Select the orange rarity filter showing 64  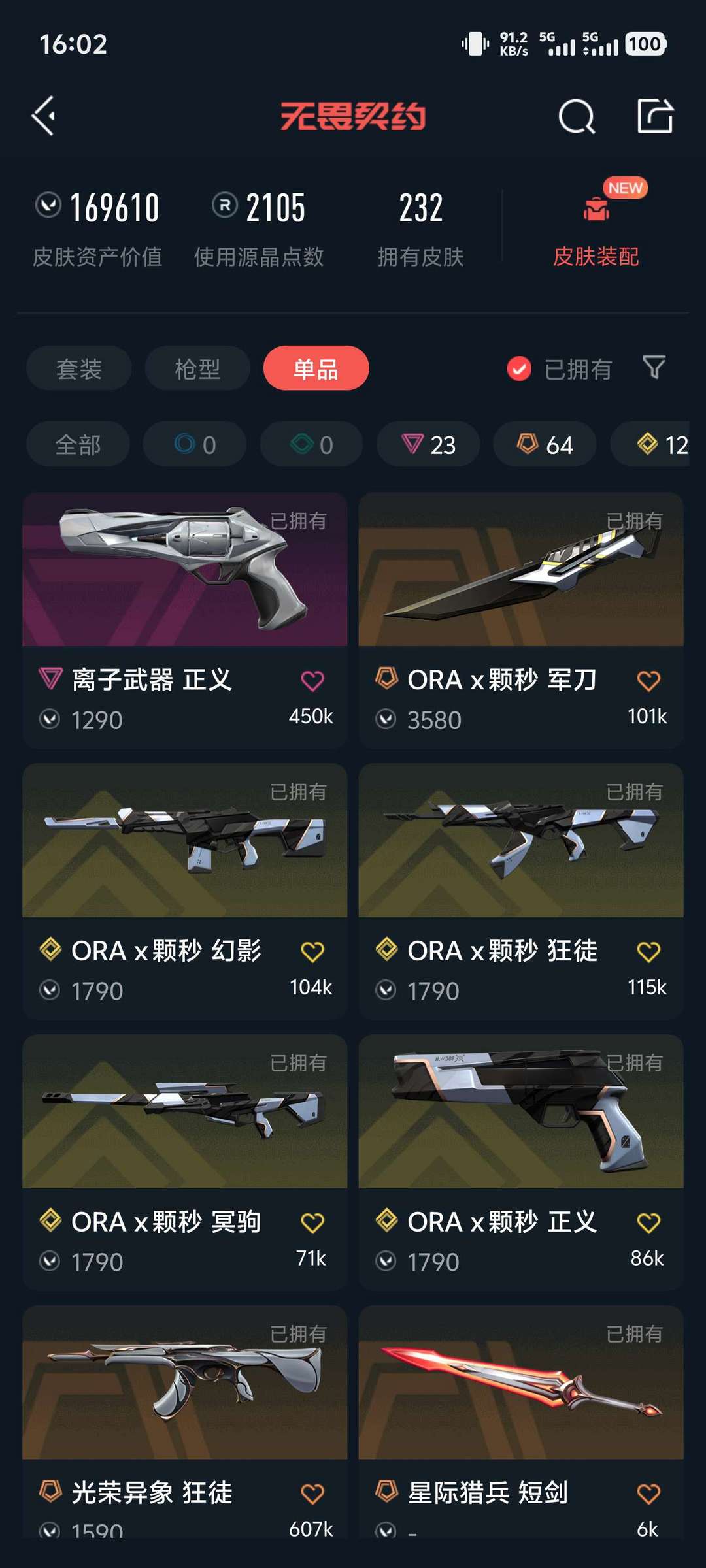[x=545, y=444]
